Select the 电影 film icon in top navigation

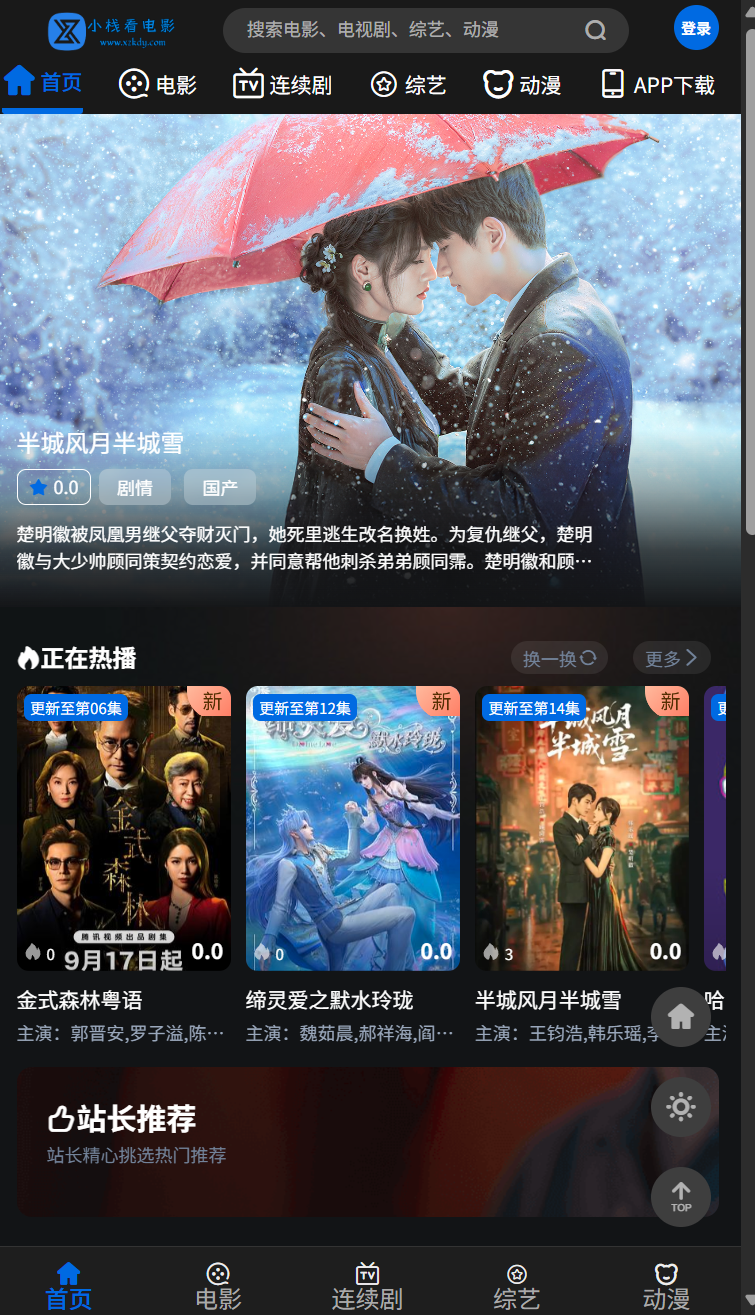(x=133, y=84)
